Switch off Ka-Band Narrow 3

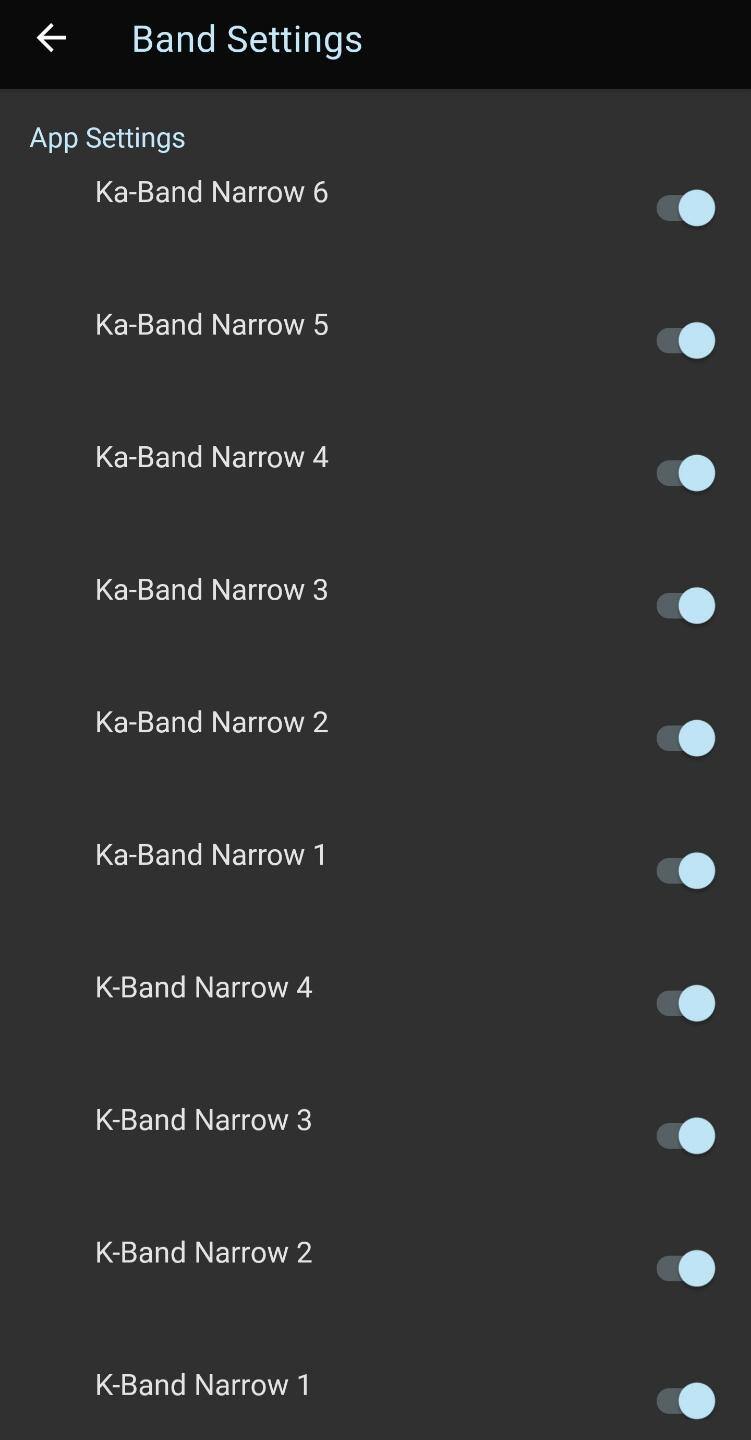(x=686, y=605)
